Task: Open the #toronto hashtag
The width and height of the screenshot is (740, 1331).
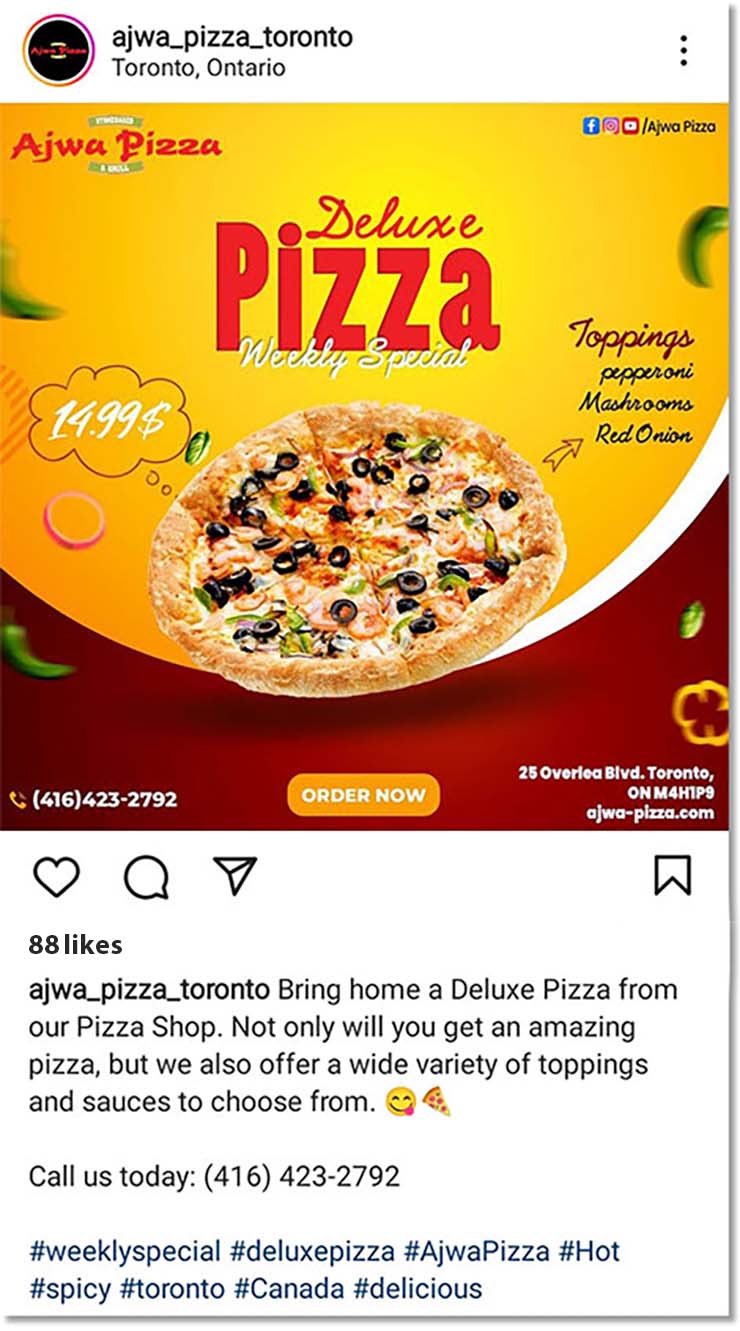Action: (x=172, y=1288)
